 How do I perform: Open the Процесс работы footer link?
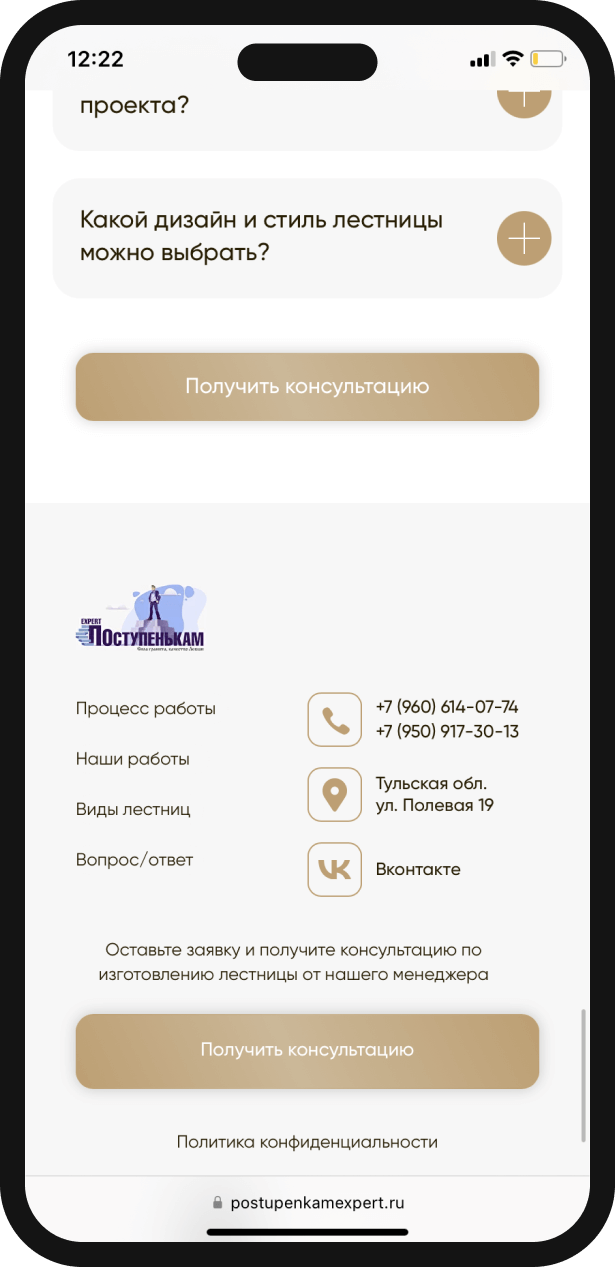(x=146, y=709)
